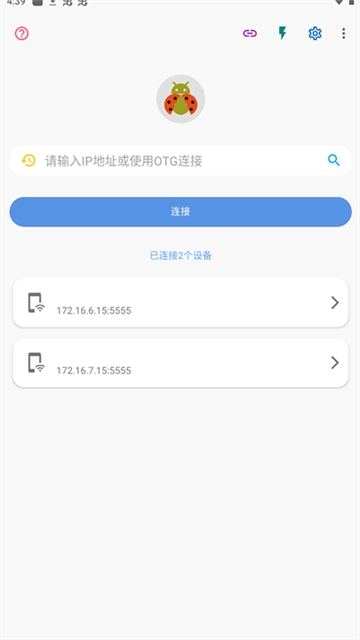Show connection history clock icon
Viewport: 360px width, 640px height.
click(29, 160)
